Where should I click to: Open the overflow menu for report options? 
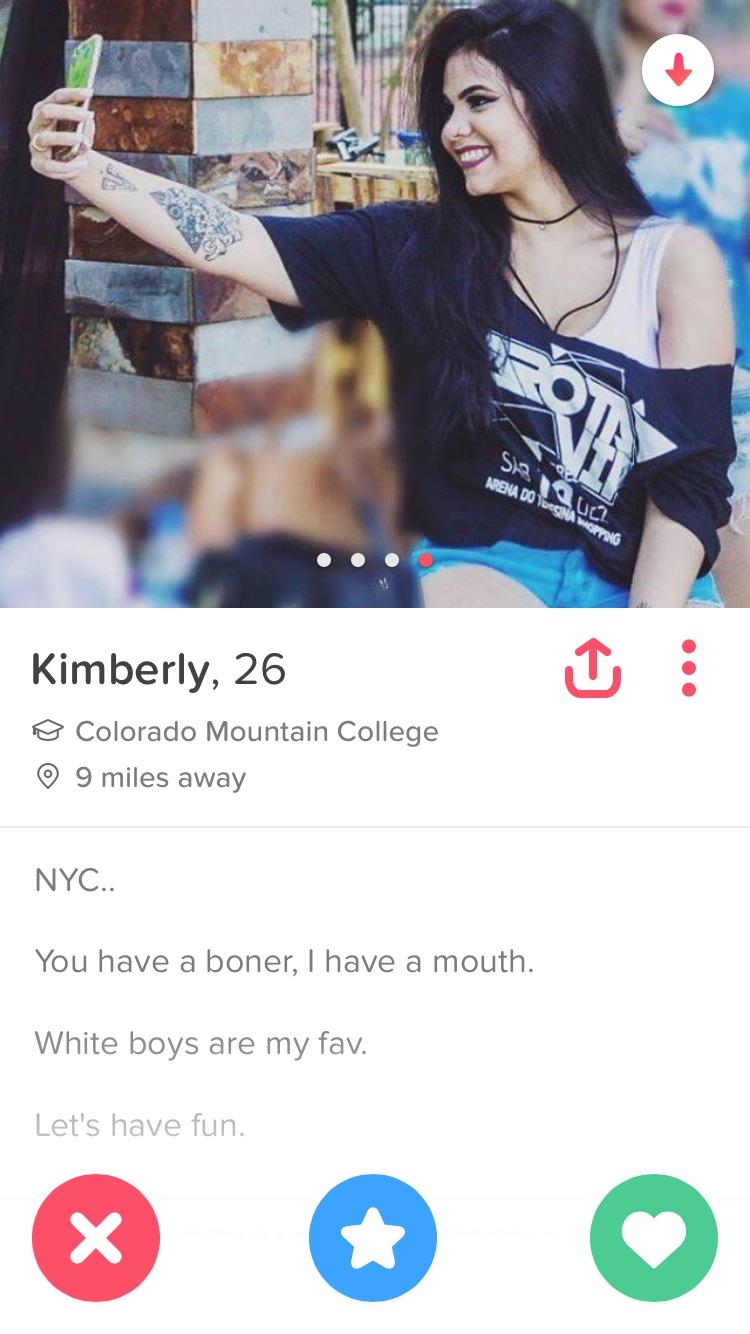(688, 667)
